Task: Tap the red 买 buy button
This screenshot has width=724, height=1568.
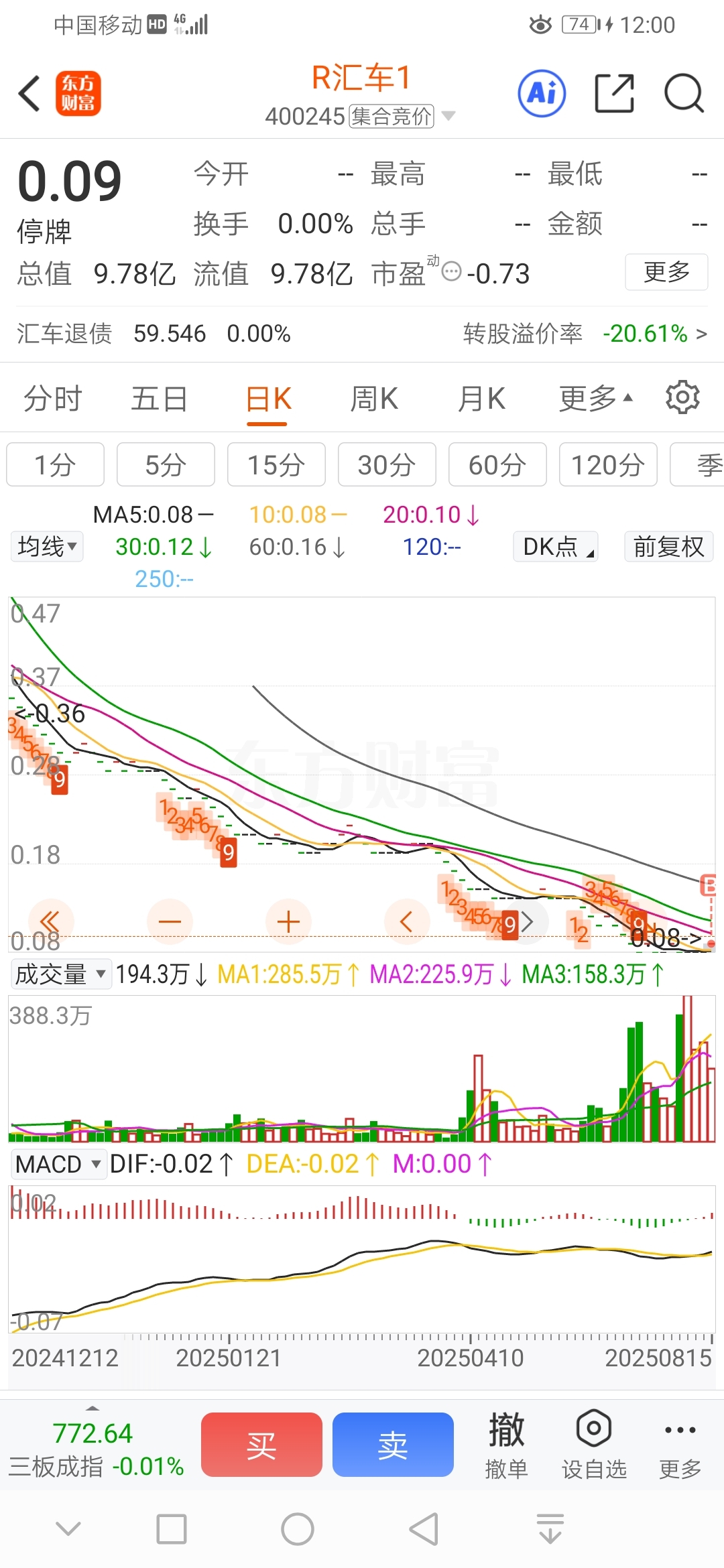Action: coord(261,1445)
